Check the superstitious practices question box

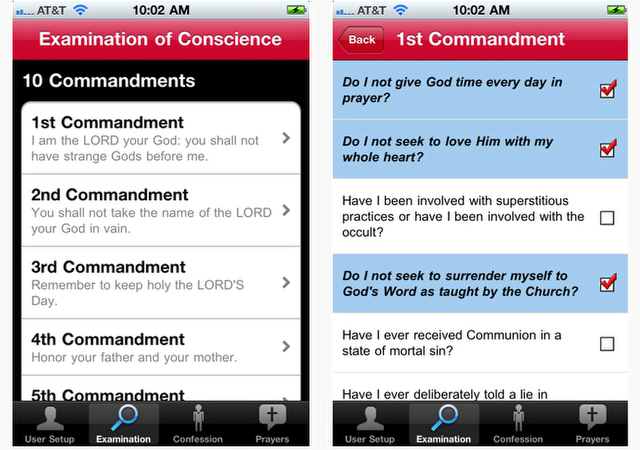click(x=607, y=217)
